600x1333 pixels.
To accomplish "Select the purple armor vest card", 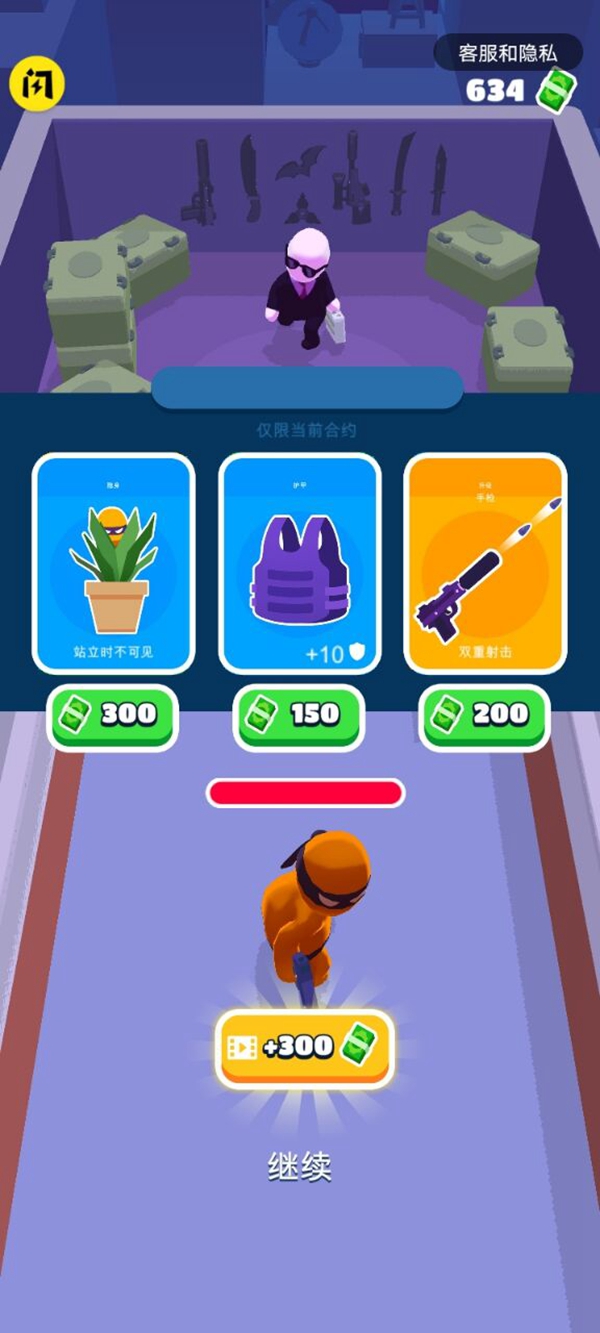I will click(299, 564).
